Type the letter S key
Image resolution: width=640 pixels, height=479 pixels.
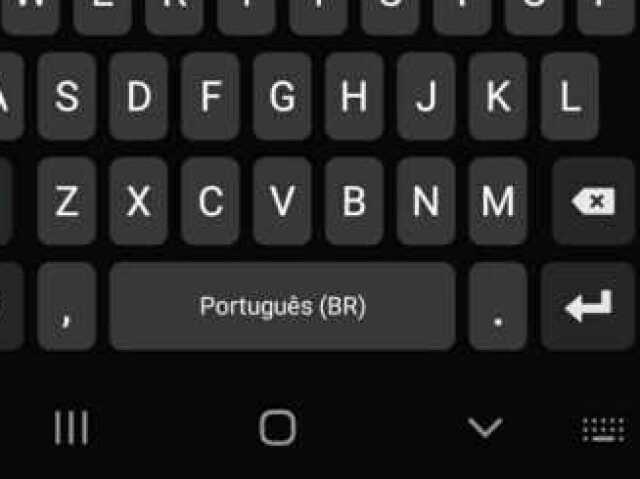67,97
